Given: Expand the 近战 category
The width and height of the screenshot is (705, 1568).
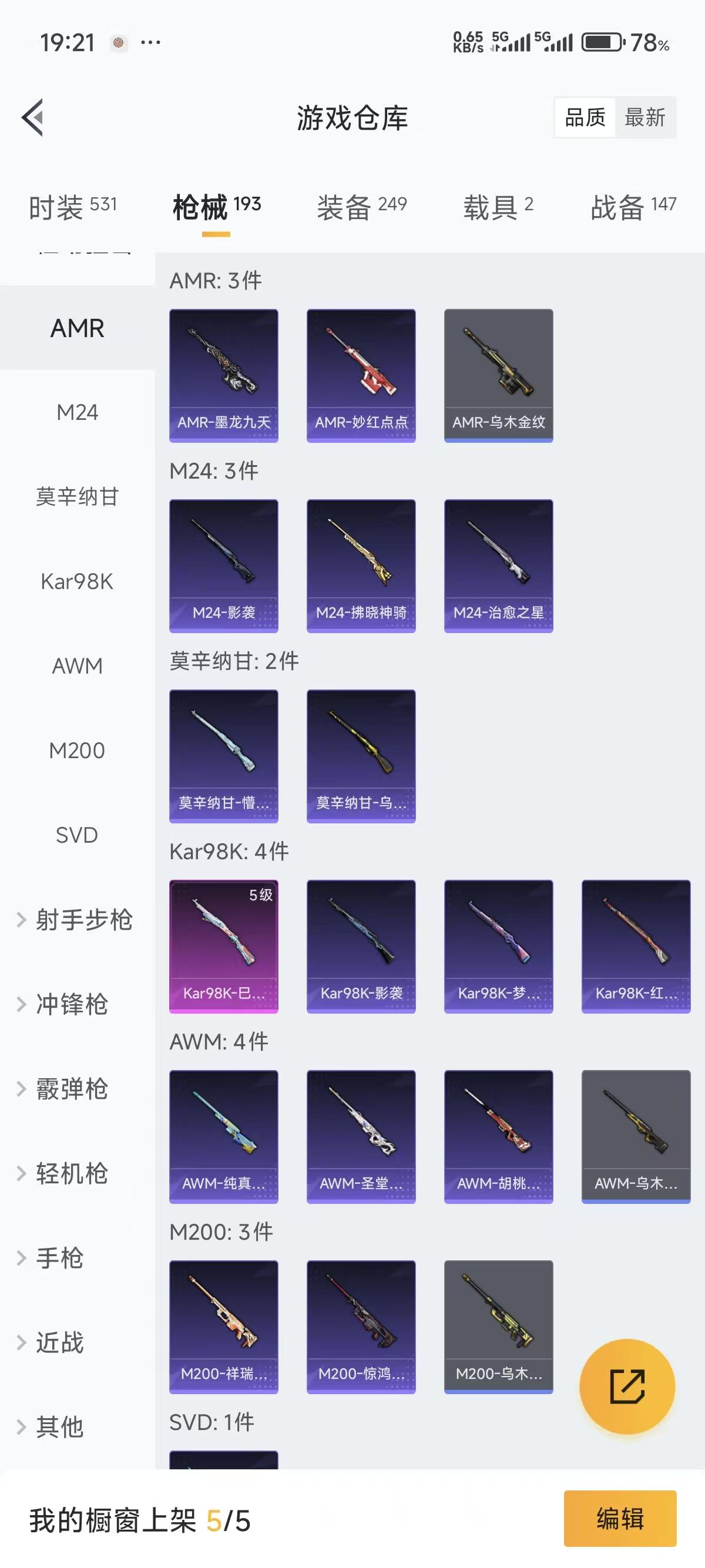Looking at the screenshot, I should coord(61,1342).
